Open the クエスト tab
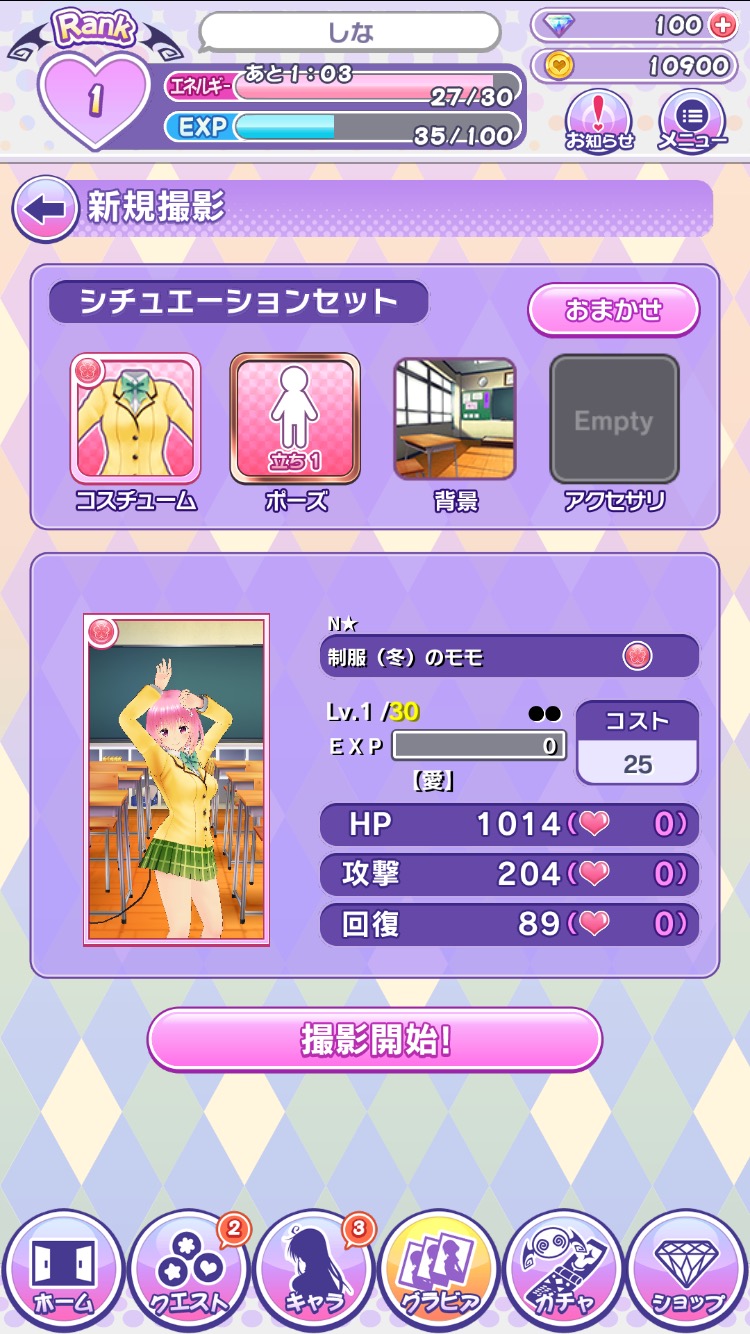The height and width of the screenshot is (1334, 750). tap(188, 1271)
